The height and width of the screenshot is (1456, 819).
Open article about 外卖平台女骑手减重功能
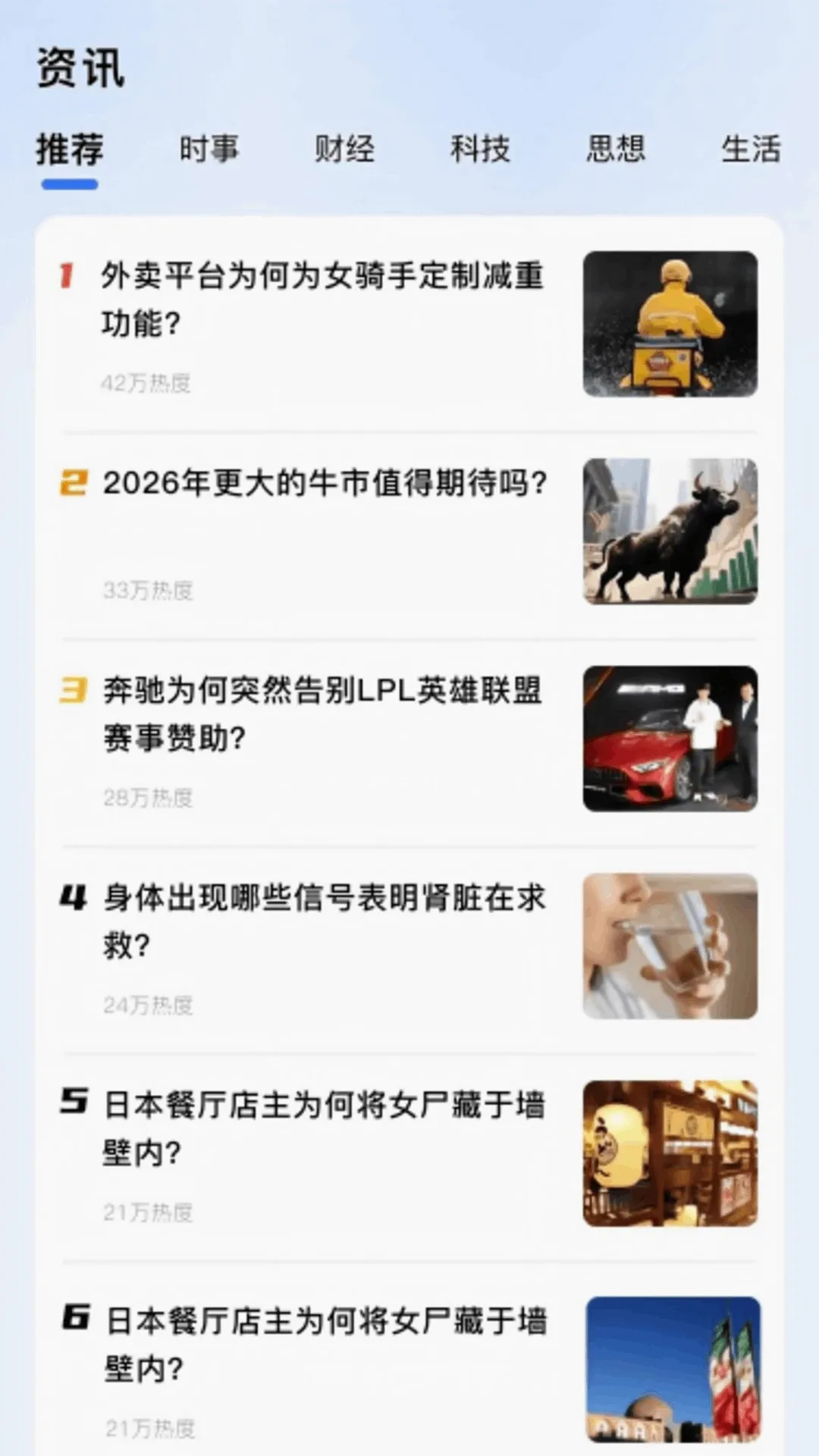[409, 325]
